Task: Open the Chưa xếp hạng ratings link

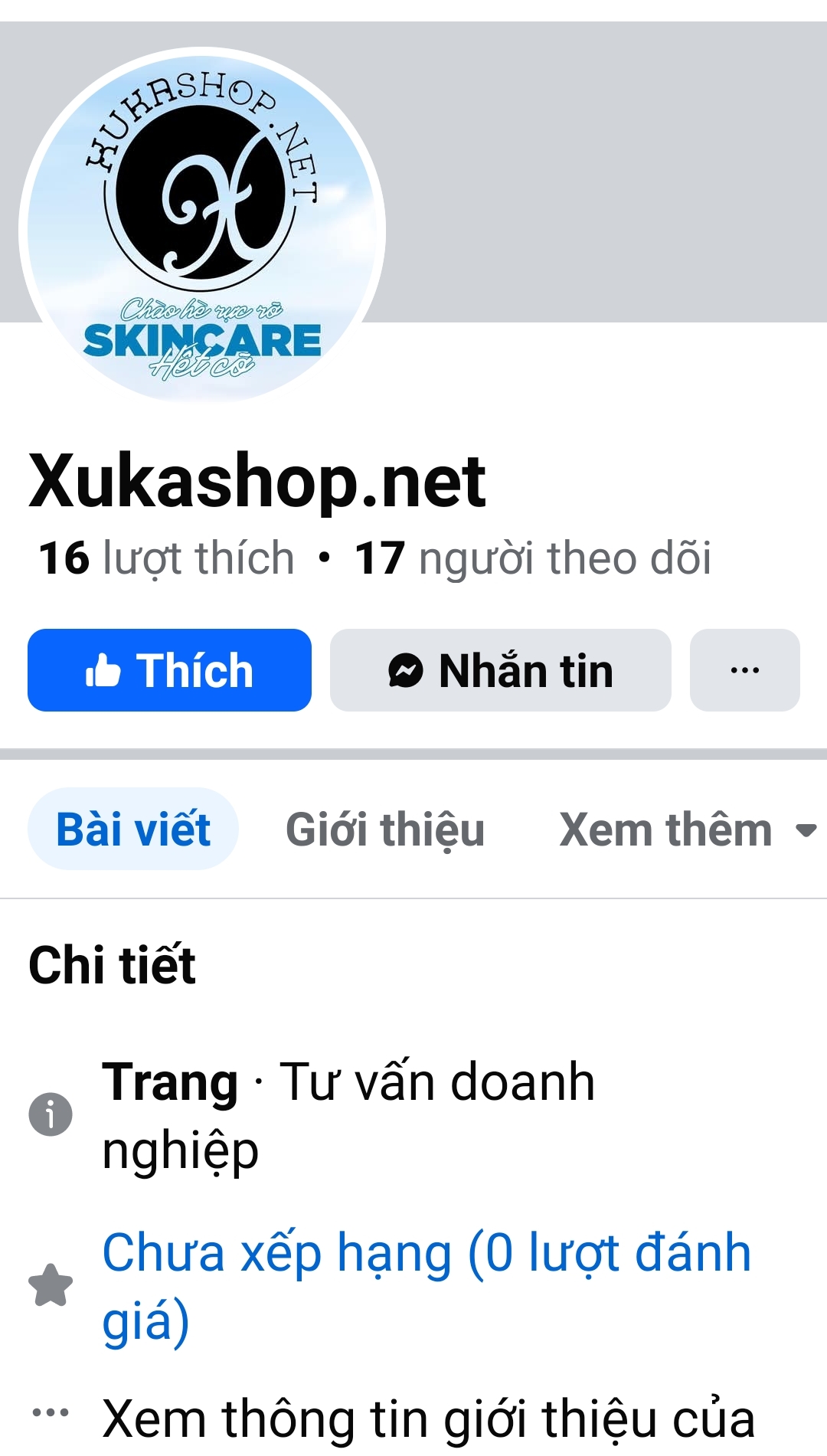Action: tap(426, 1286)
